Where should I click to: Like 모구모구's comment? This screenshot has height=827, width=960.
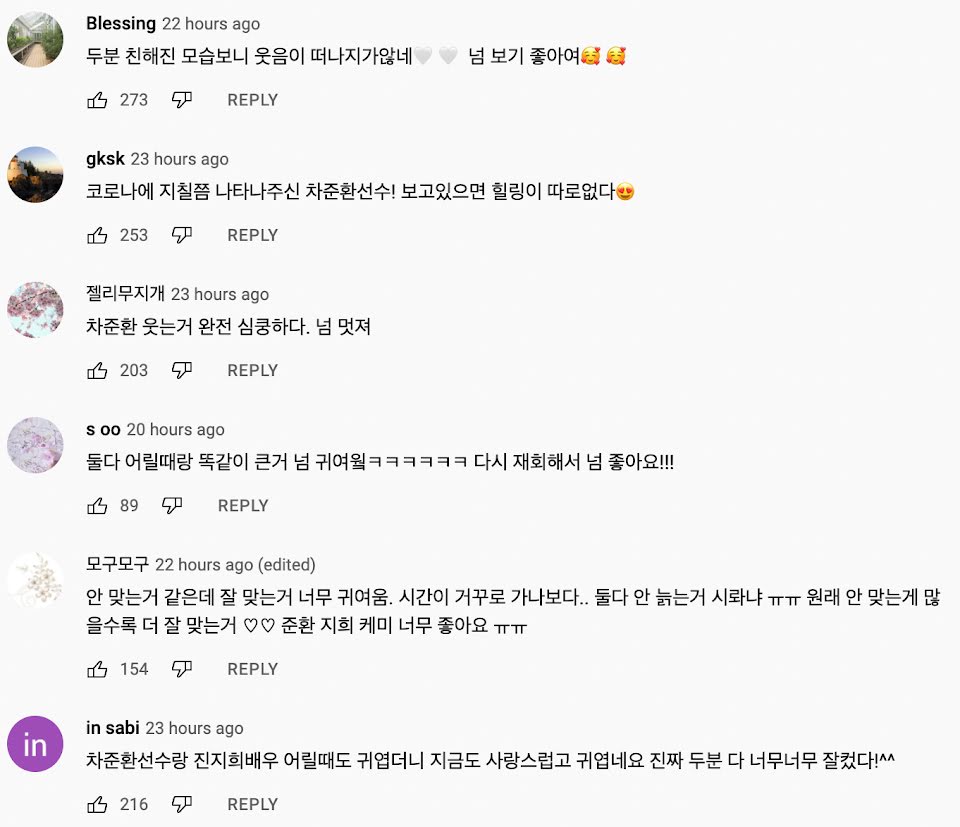(x=97, y=669)
